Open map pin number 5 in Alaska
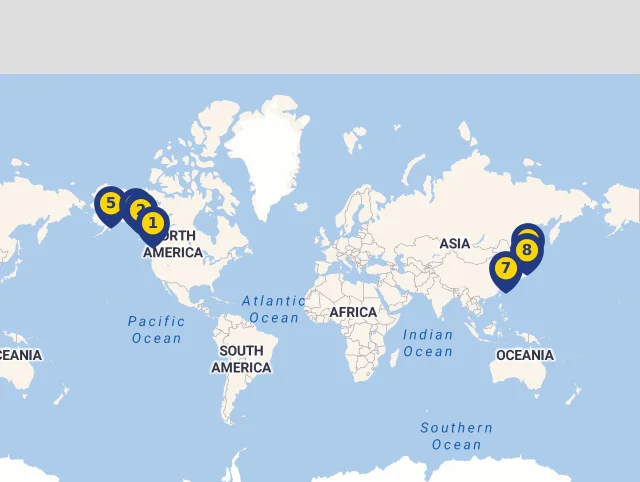This screenshot has width=640, height=482. [109, 206]
